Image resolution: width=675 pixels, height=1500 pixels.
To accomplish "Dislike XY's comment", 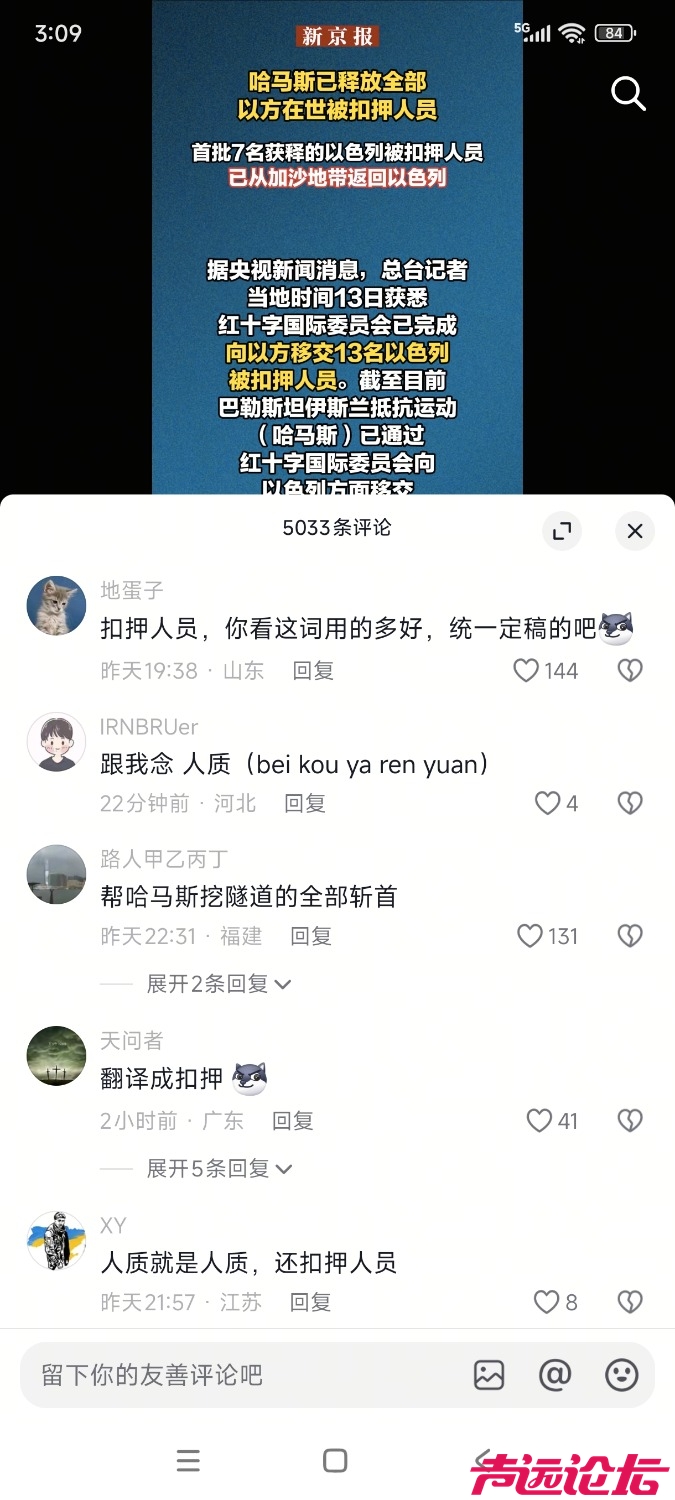I will point(630,1302).
